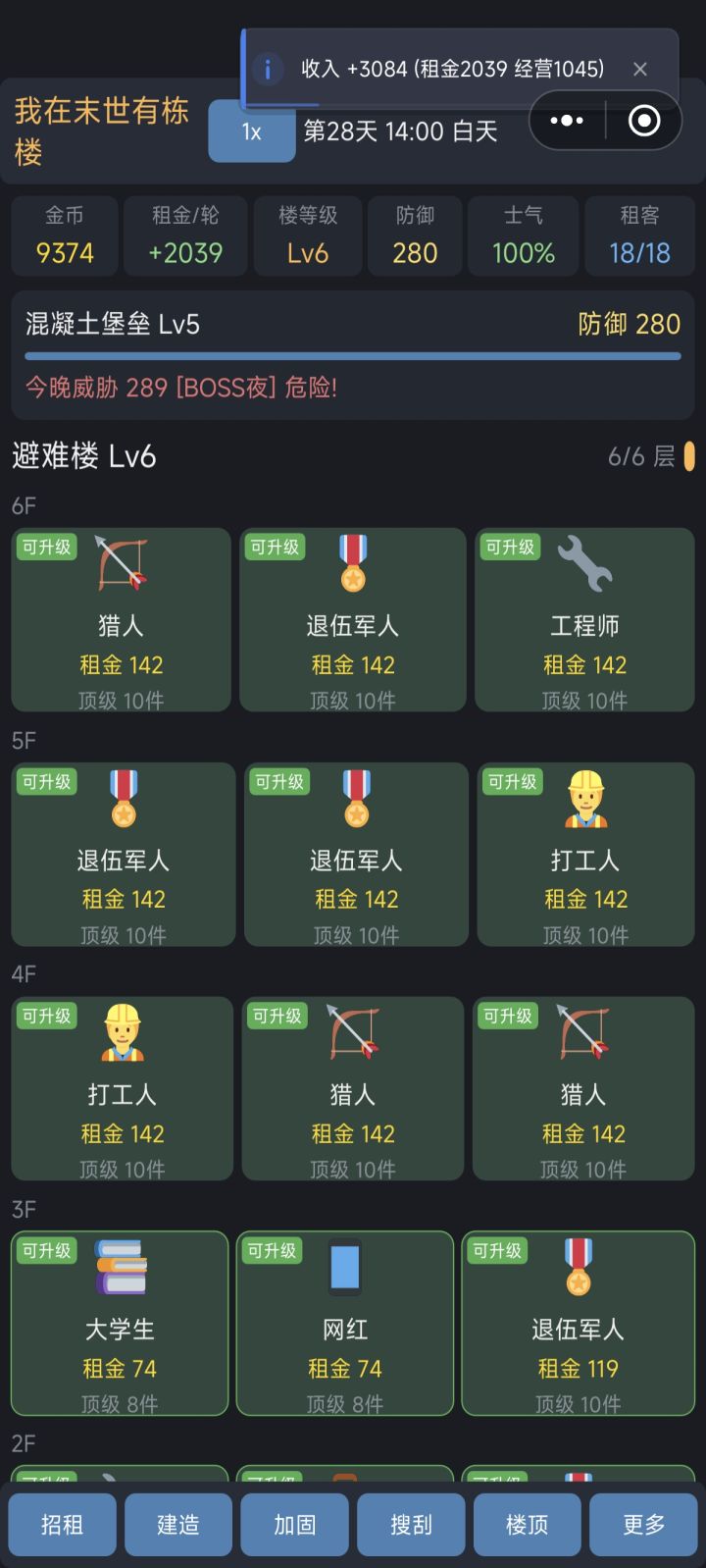706x1568 pixels.
Task: Click the 打工人 hard-hat icon on 4F
Action: point(121,1033)
